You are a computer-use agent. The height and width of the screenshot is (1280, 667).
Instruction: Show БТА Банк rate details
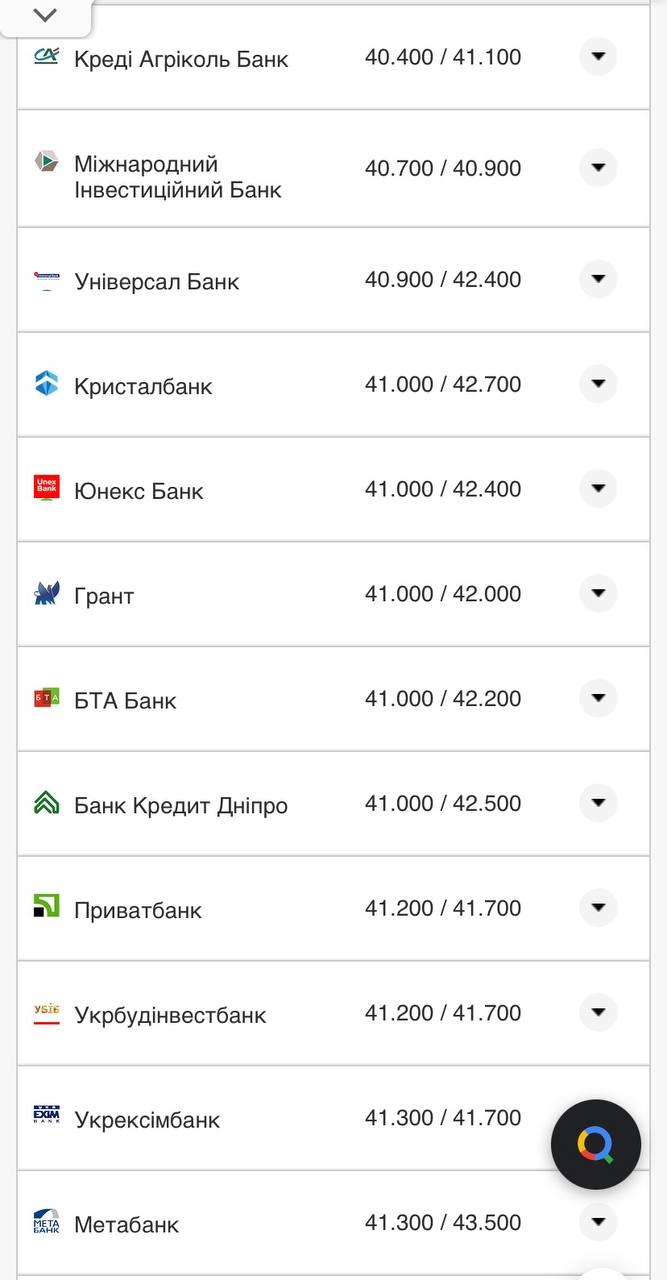pos(598,698)
